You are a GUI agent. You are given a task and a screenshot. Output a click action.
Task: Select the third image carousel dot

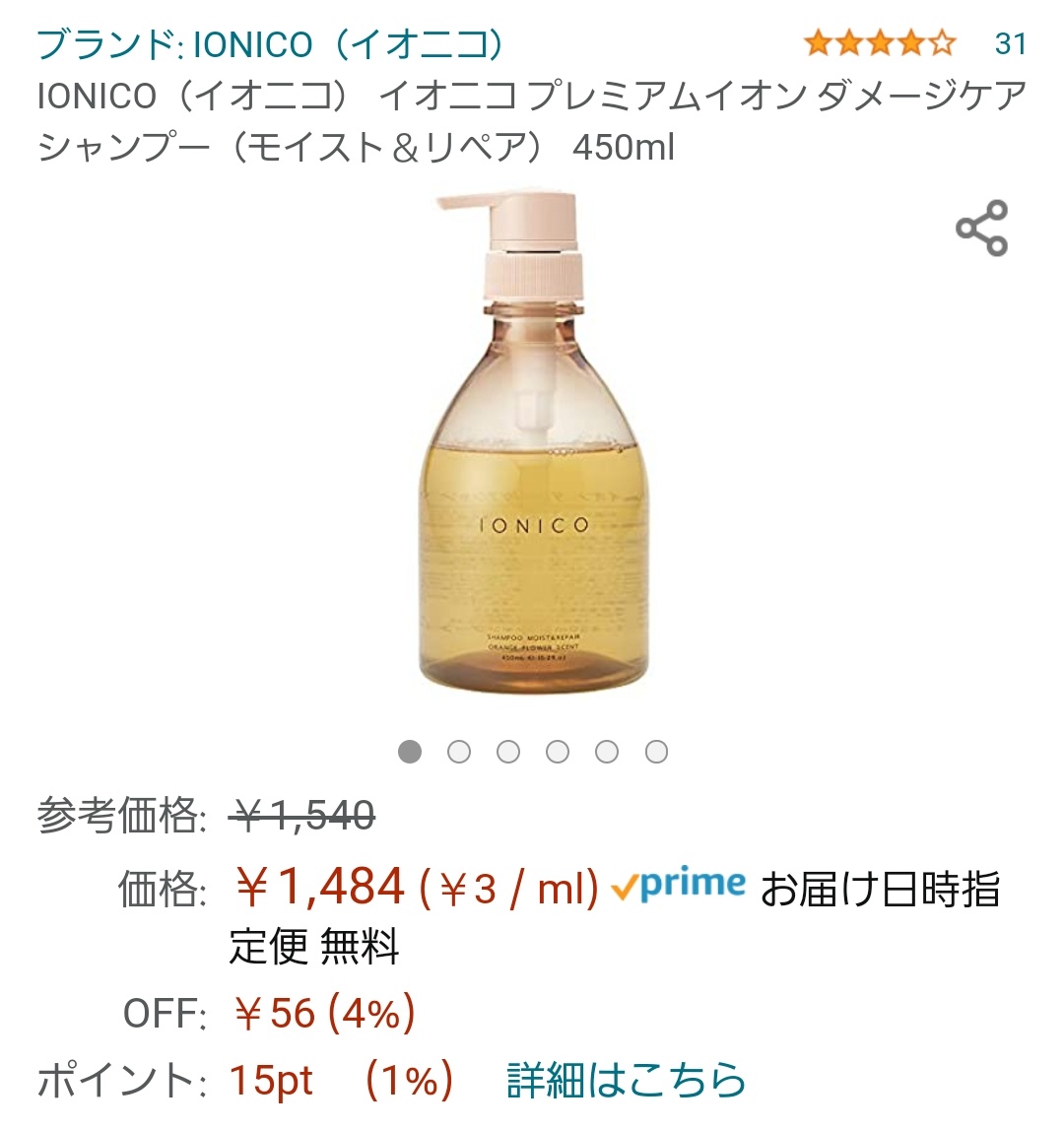[x=507, y=750]
